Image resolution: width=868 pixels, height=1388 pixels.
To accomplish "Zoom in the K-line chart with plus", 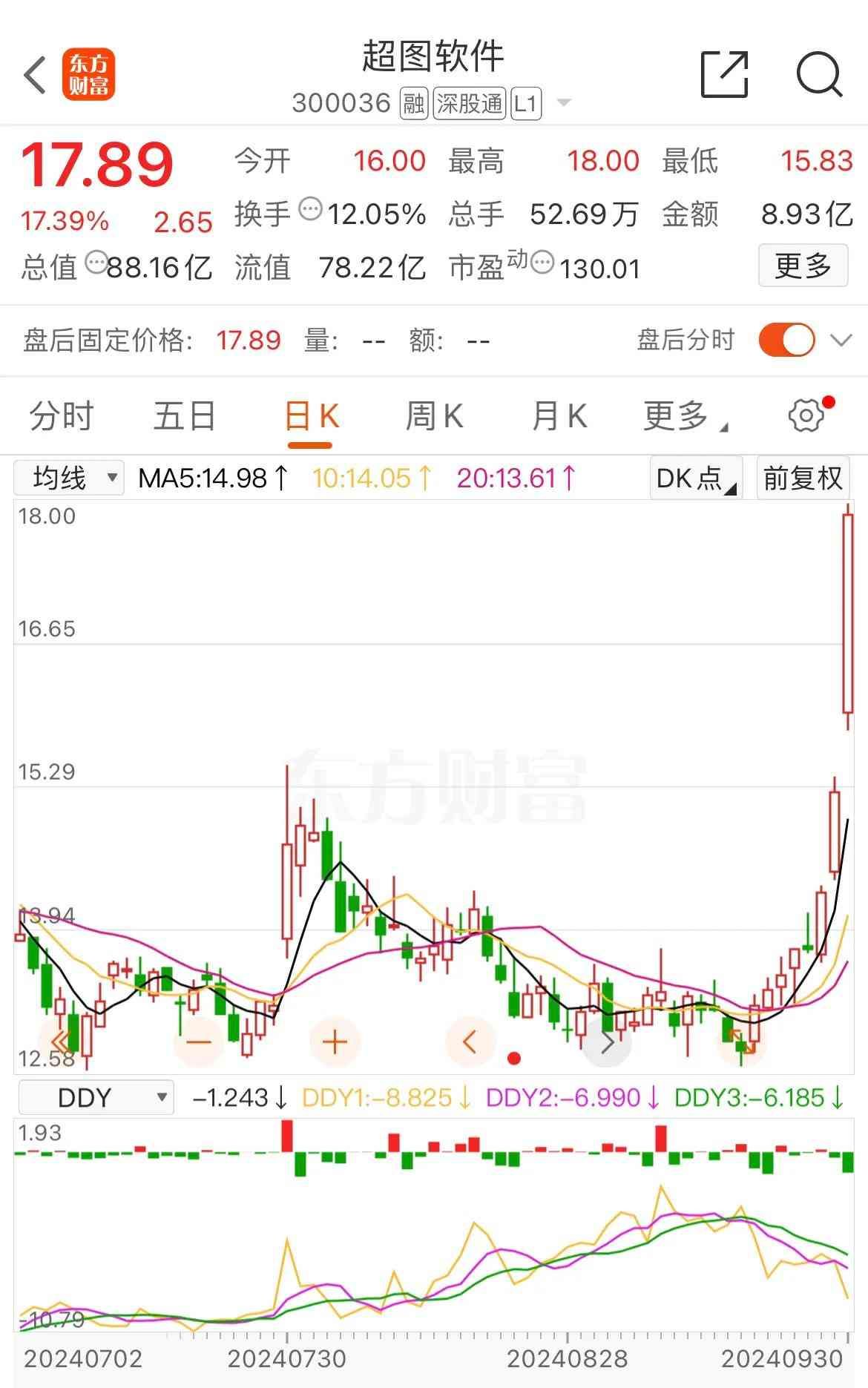I will pyautogui.click(x=335, y=1042).
